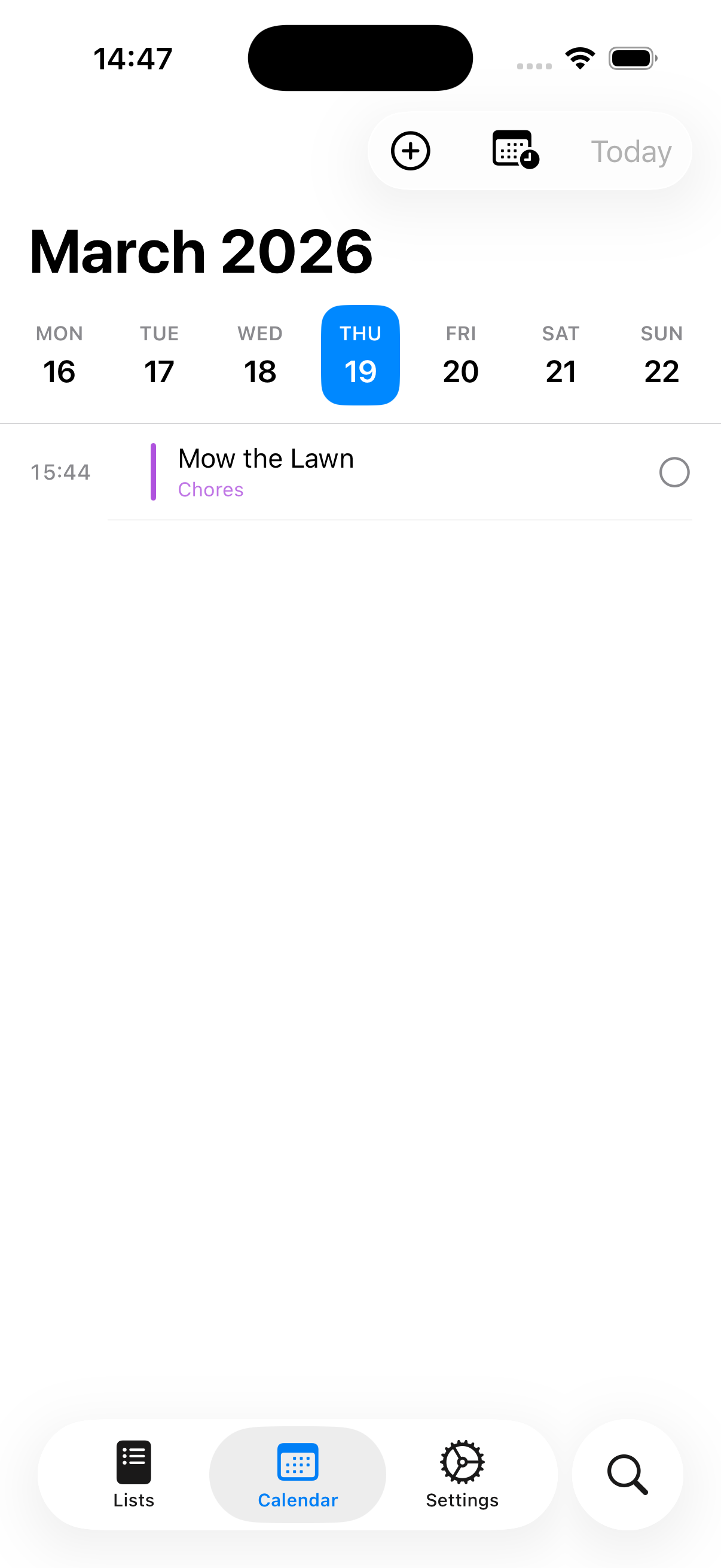Add a new reminder with the plus icon
Viewport: 721px width, 1568px height.
coord(410,151)
